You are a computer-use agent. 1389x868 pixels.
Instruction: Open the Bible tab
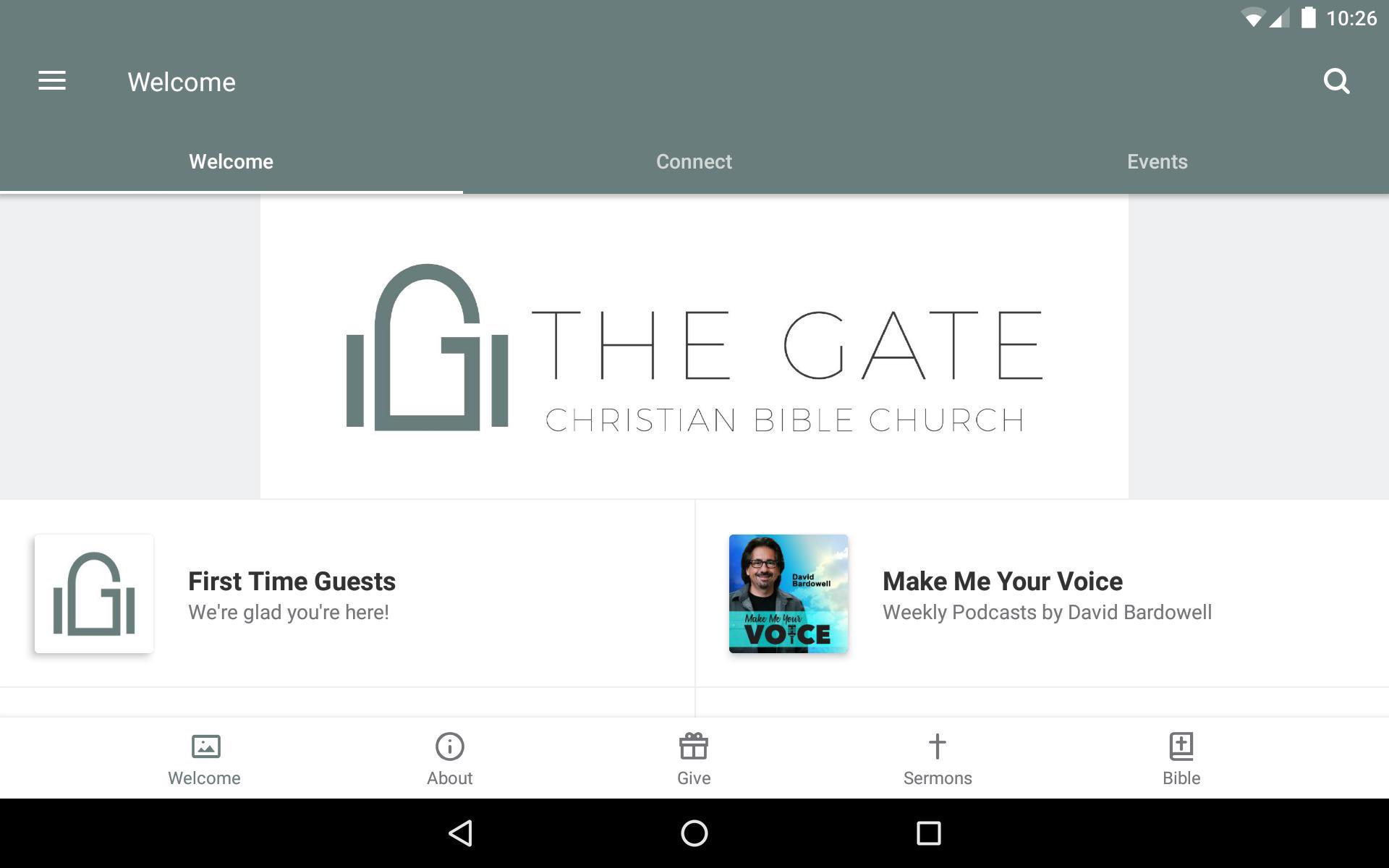[x=1181, y=759]
